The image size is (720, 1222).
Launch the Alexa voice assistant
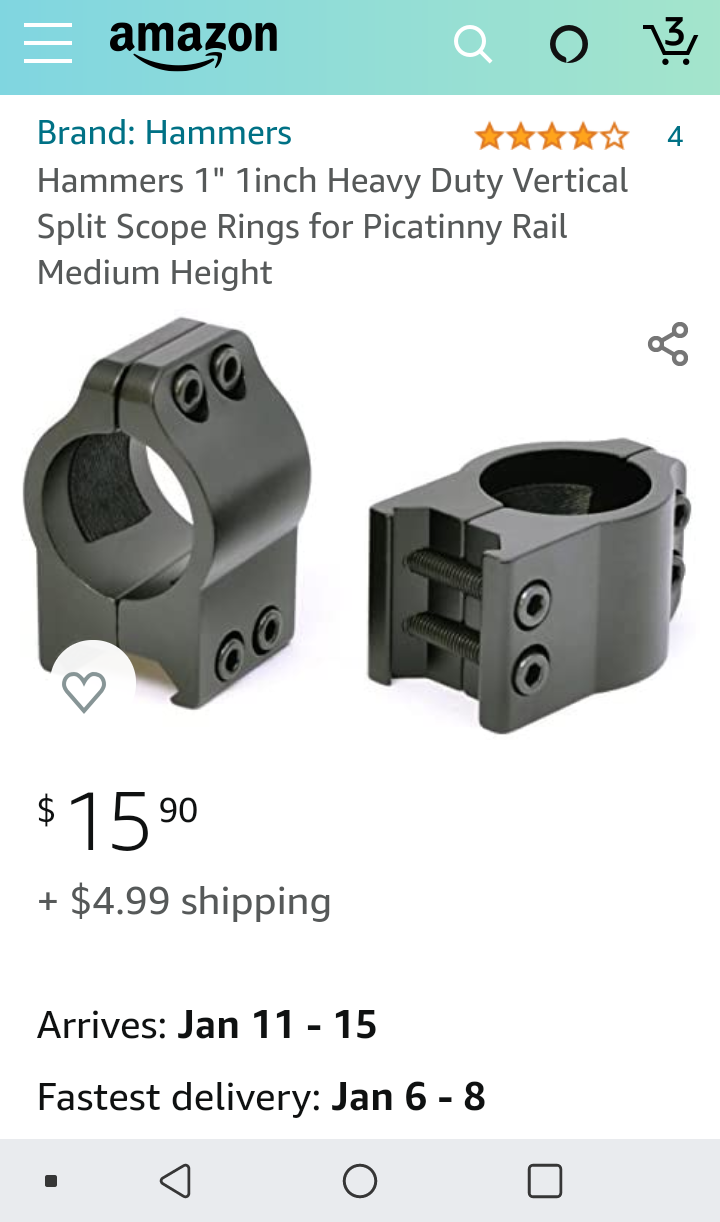[569, 44]
